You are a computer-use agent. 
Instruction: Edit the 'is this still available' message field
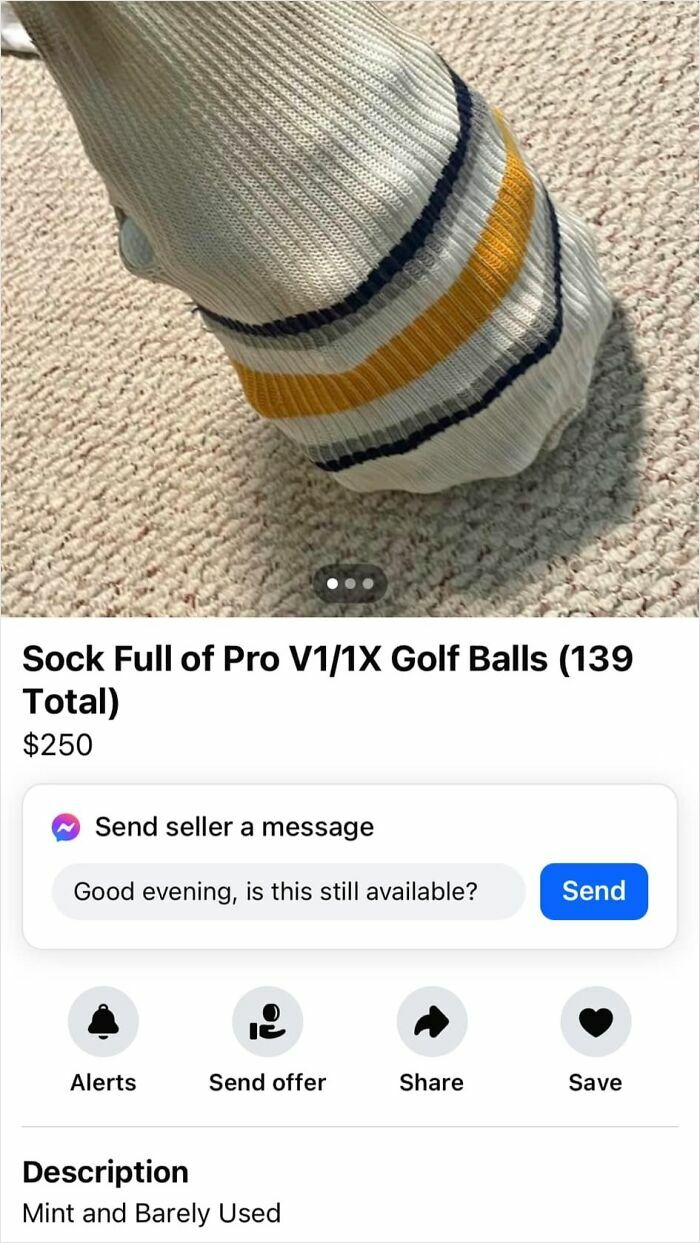tap(288, 891)
